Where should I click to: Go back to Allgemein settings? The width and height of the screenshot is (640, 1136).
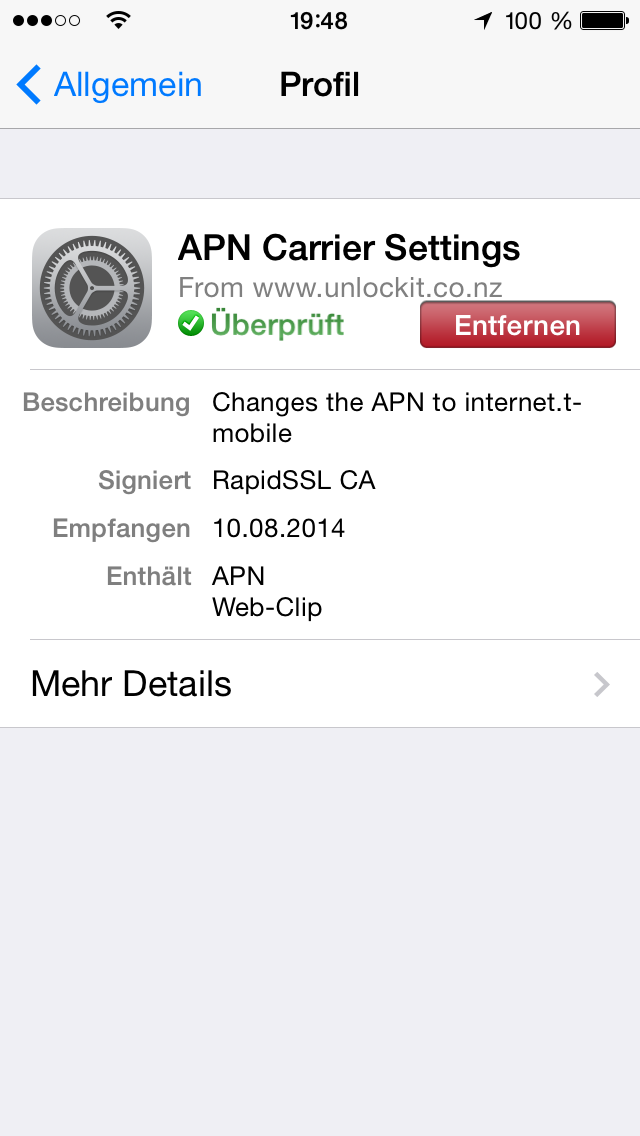pos(110,85)
